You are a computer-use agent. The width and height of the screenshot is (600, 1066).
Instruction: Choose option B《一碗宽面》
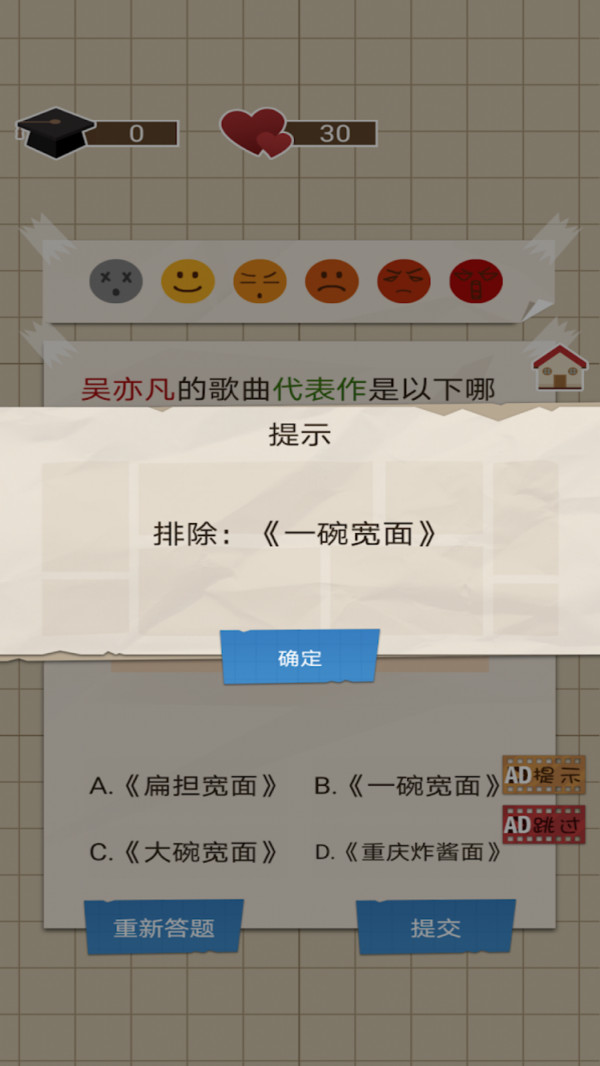tap(407, 786)
